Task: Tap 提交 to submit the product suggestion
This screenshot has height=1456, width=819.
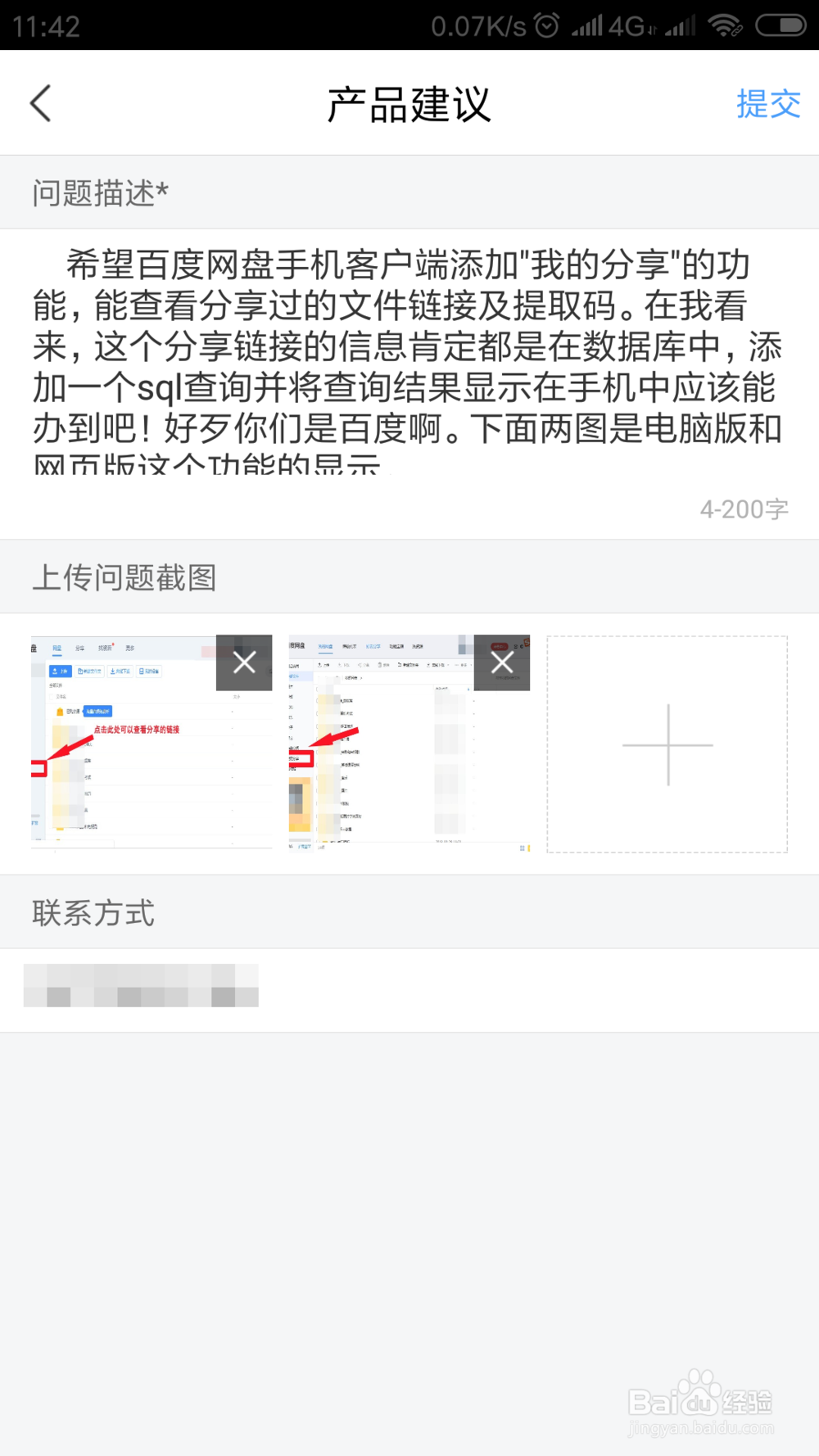Action: pos(768,103)
